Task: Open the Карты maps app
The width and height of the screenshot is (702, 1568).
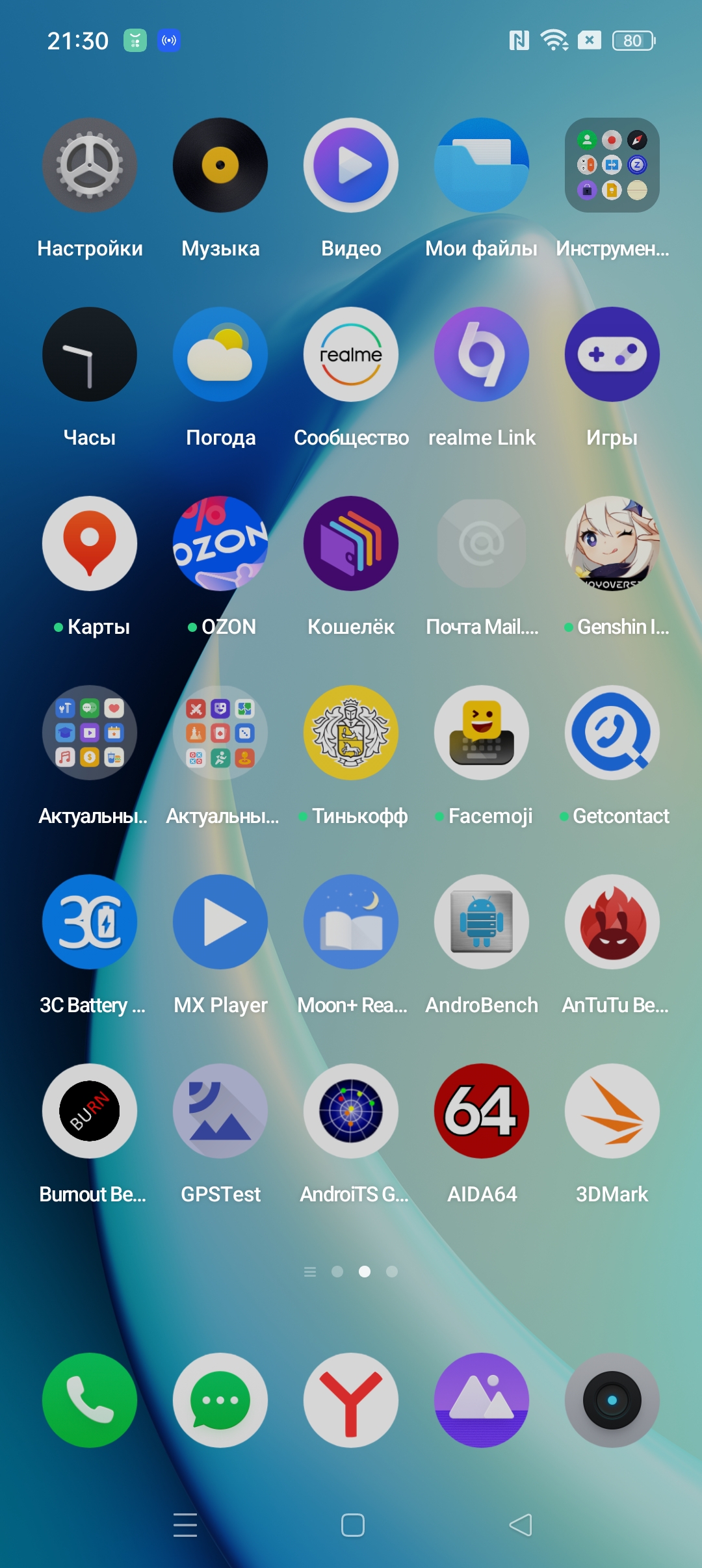Action: tap(90, 543)
